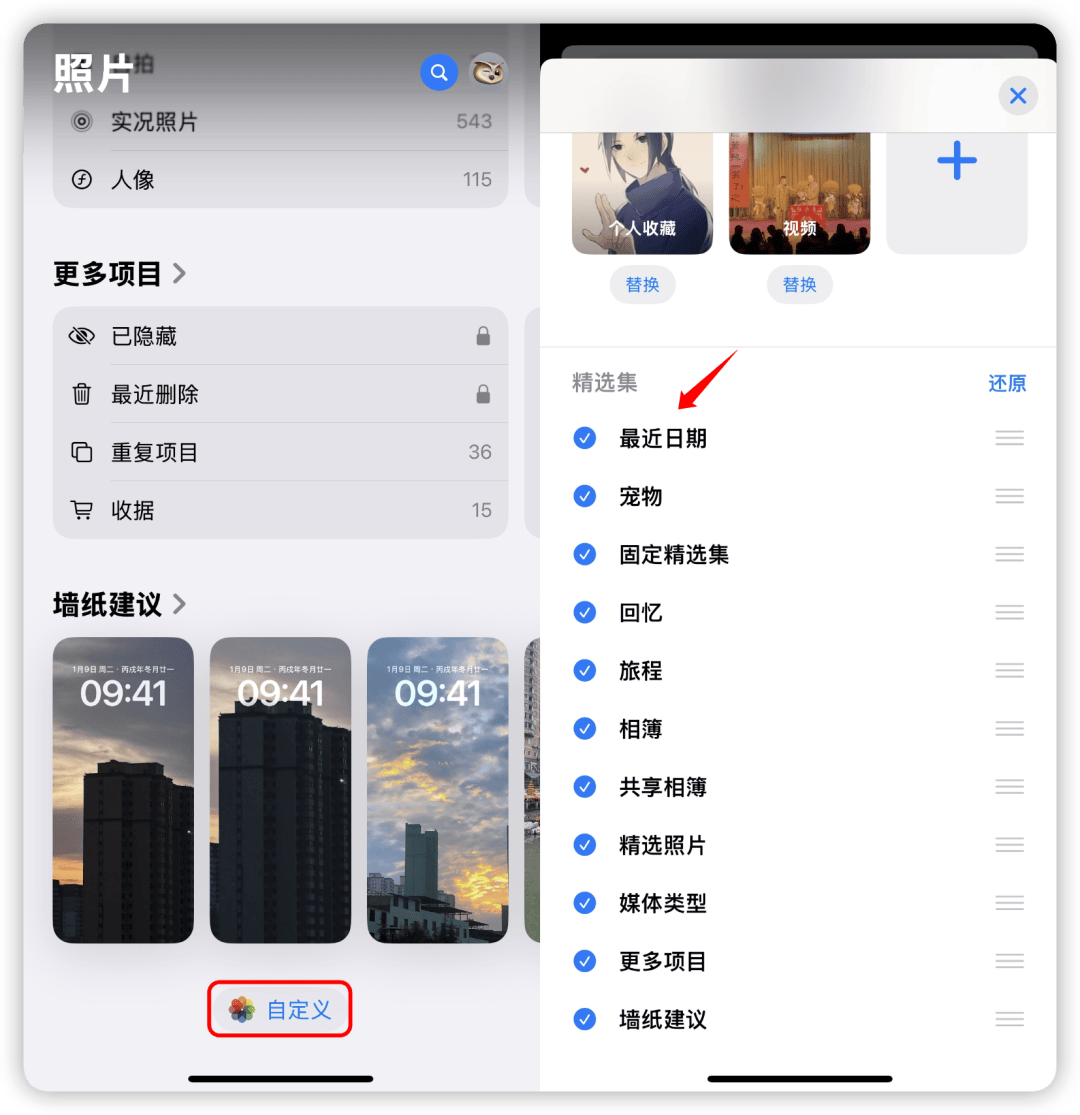Tap 还原 to reset collections
Screen dimensions: 1080x1115
(1006, 384)
